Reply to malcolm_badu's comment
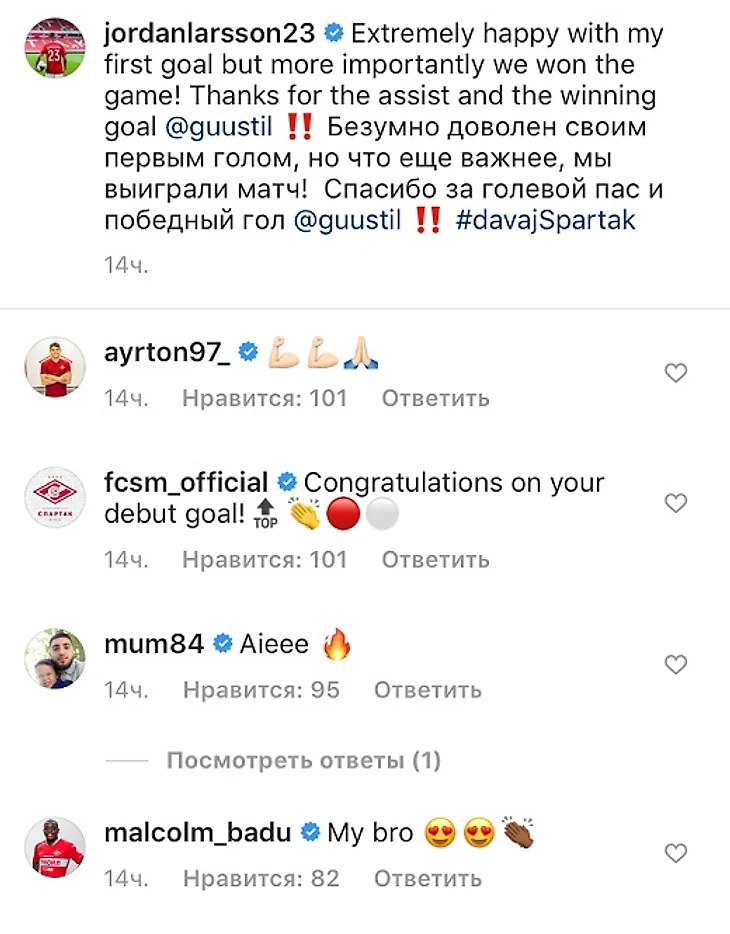This screenshot has width=730, height=934. pyautogui.click(x=427, y=879)
